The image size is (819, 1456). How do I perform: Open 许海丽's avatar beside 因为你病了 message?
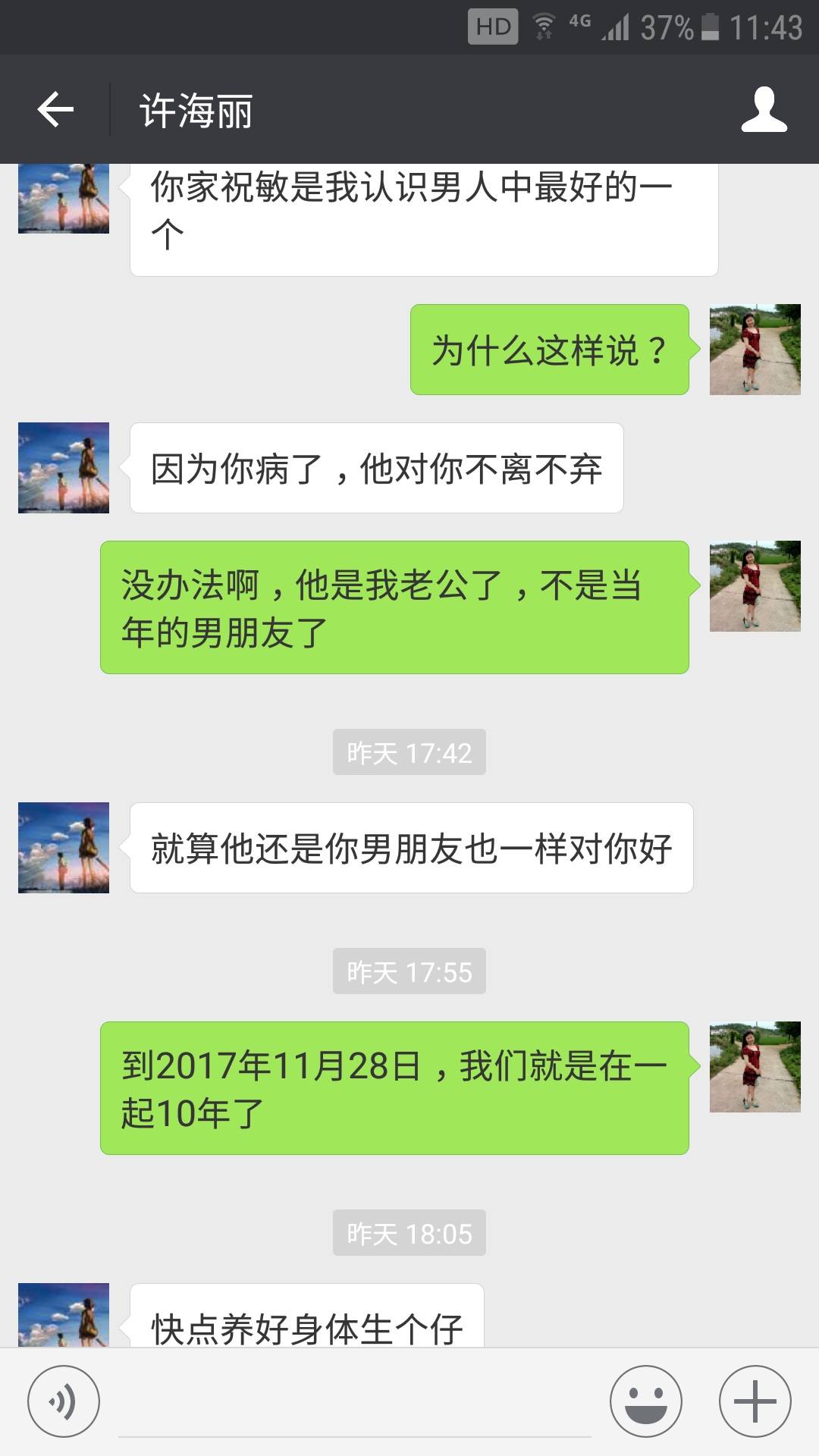tap(64, 468)
